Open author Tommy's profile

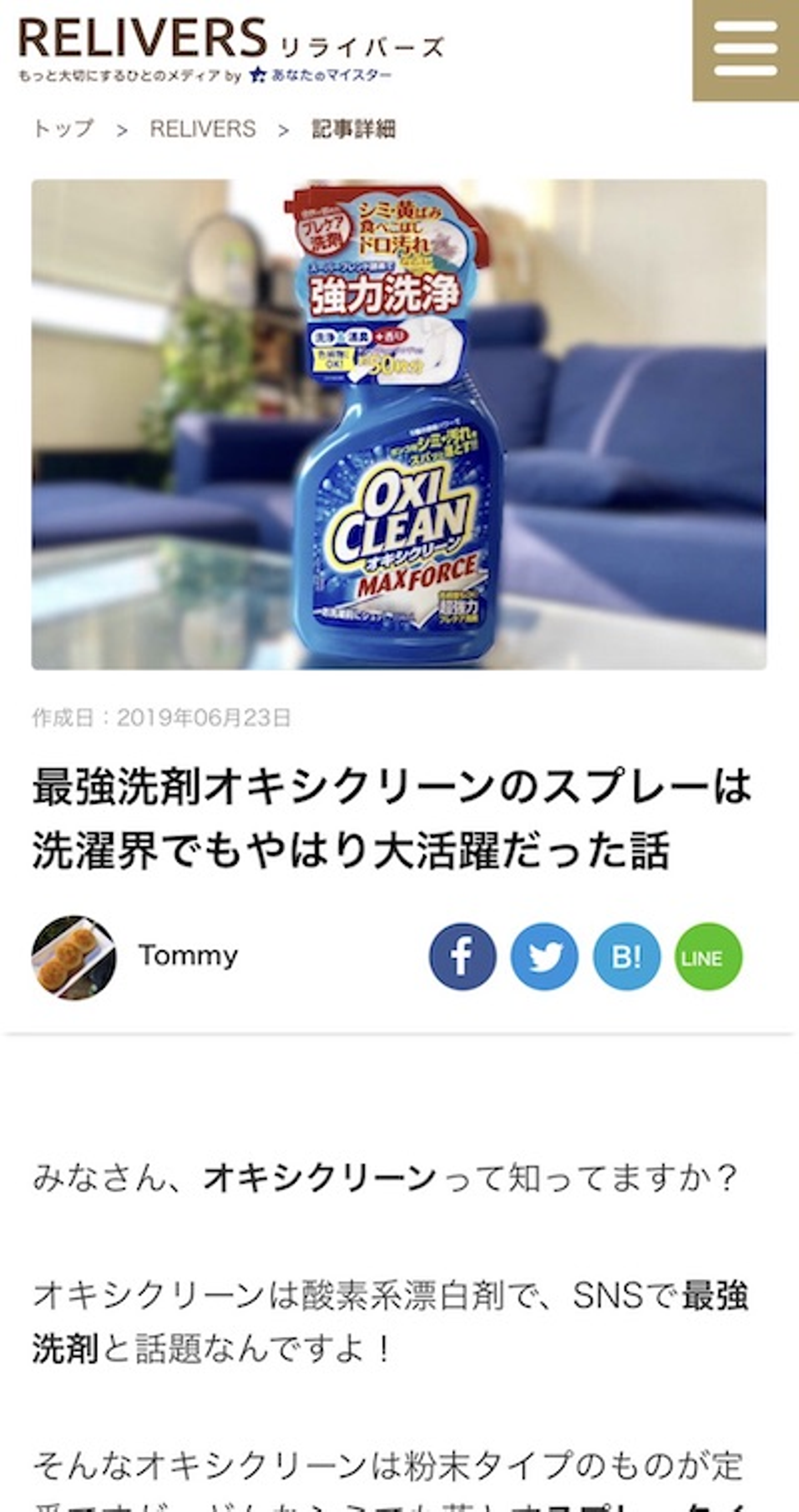pos(186,955)
